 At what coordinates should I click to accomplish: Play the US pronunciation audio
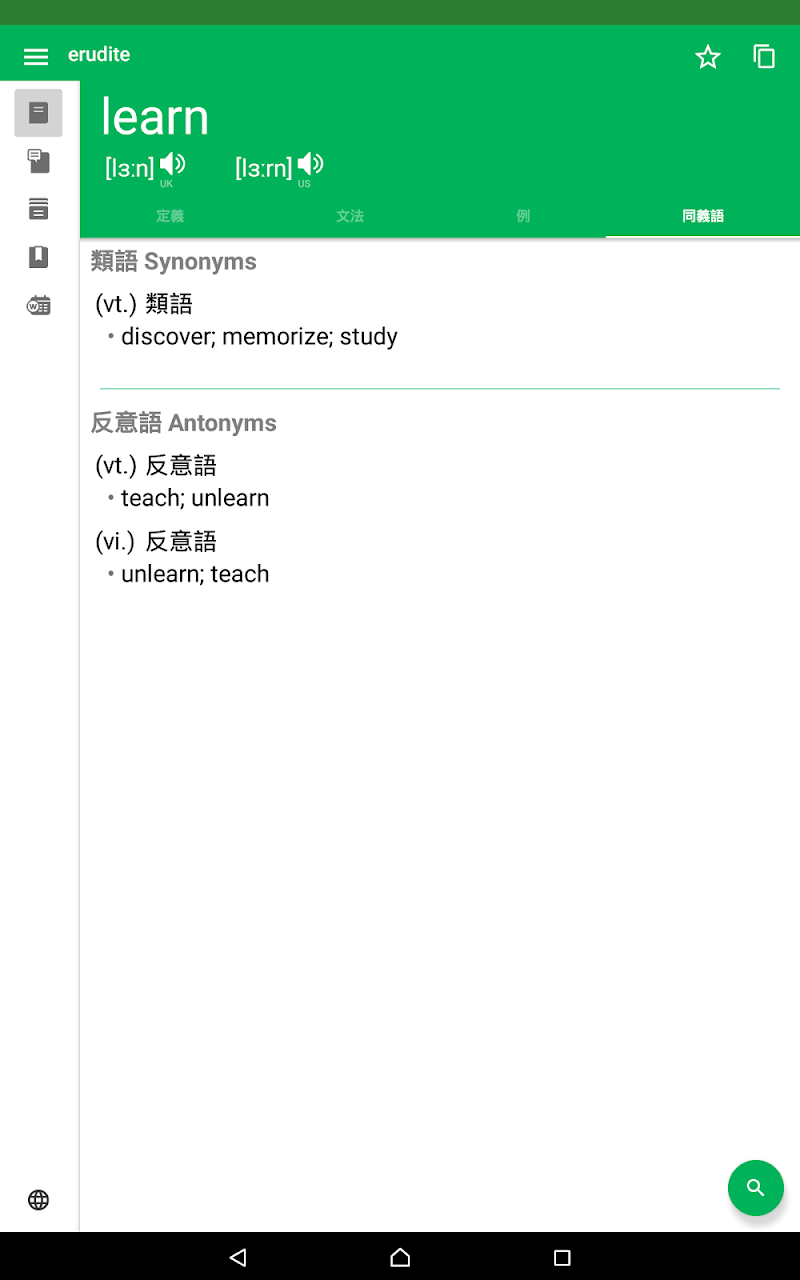point(310,164)
